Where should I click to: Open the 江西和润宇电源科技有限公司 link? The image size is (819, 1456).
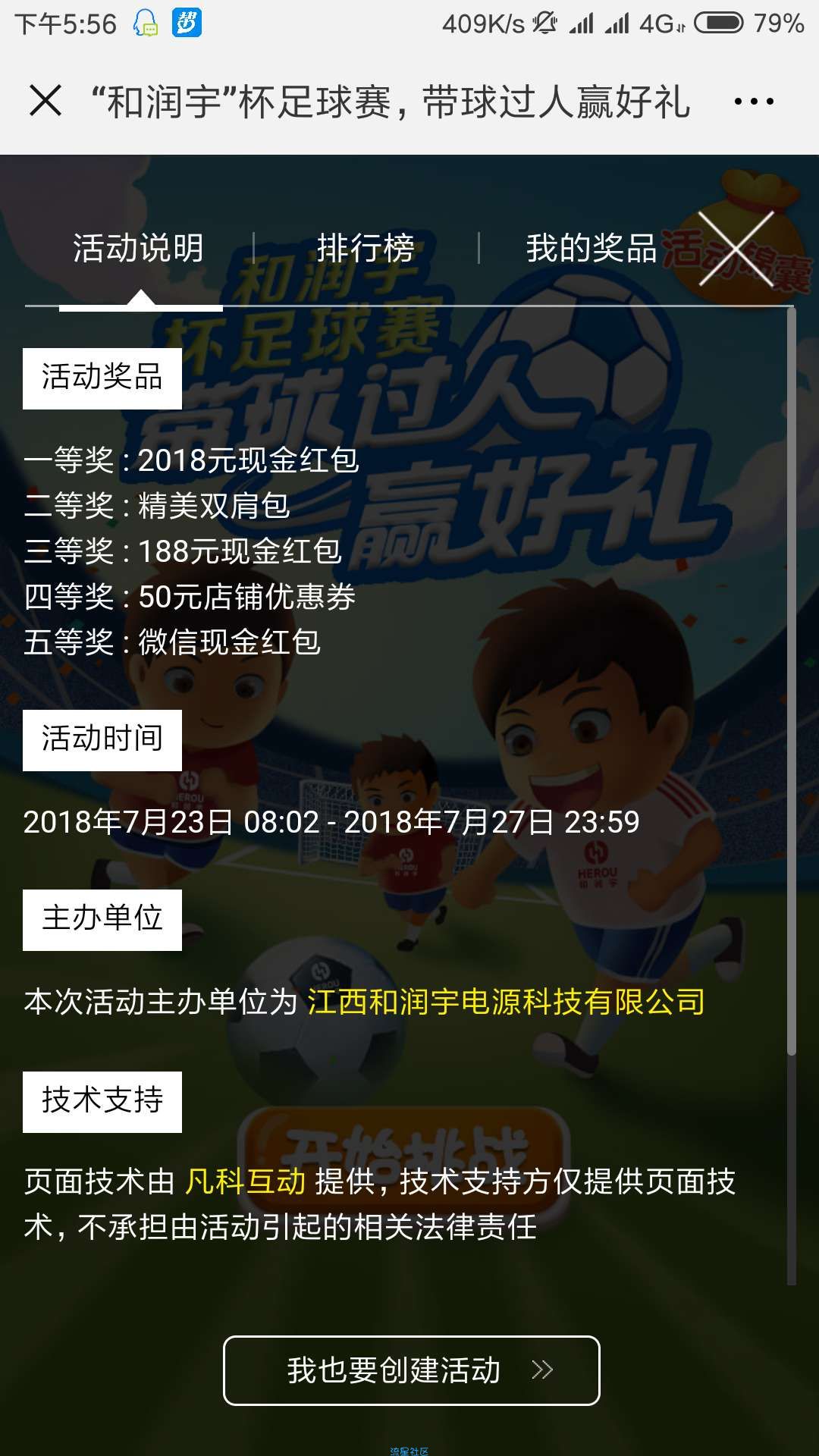pyautogui.click(x=506, y=1002)
